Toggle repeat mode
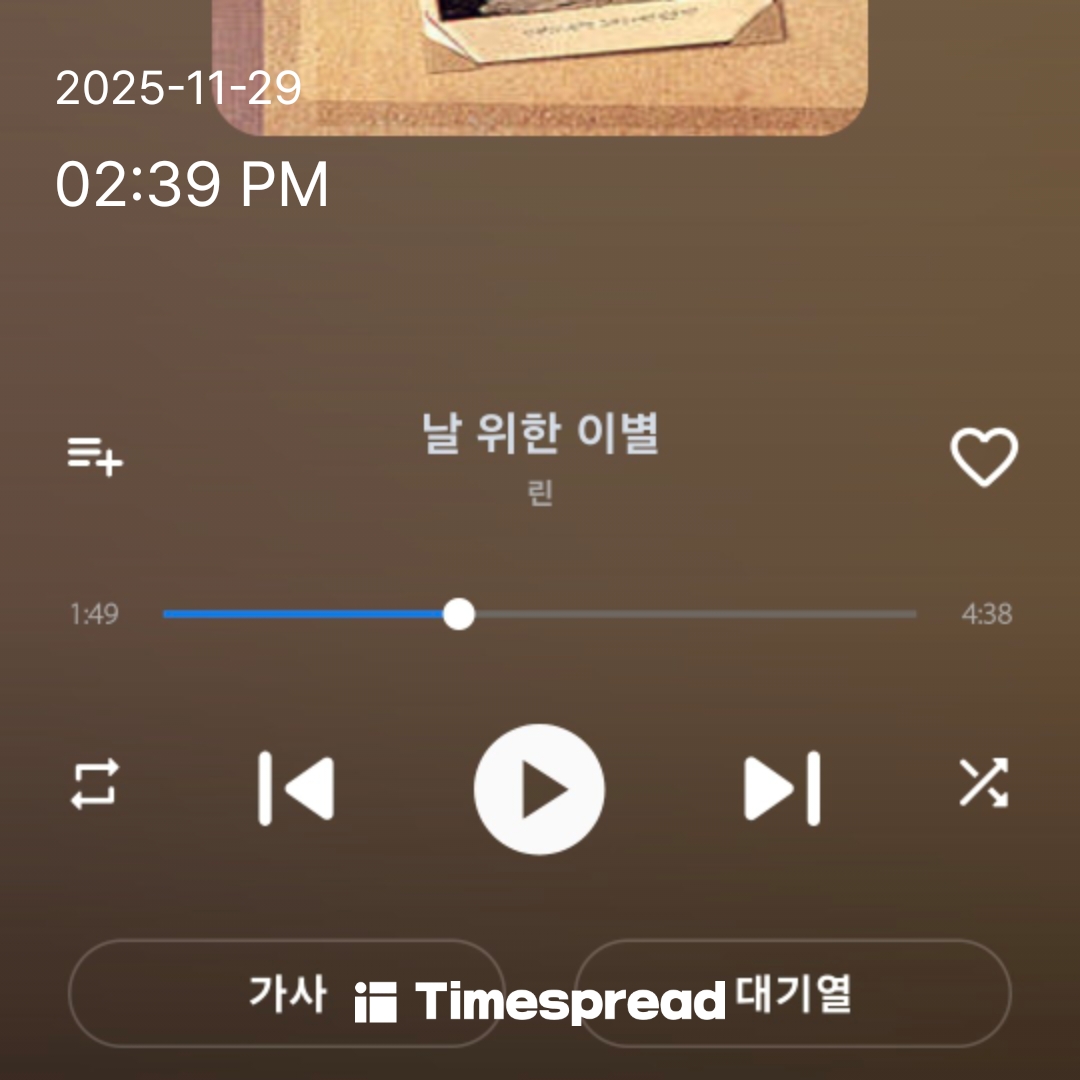The height and width of the screenshot is (1080, 1080). 95,784
